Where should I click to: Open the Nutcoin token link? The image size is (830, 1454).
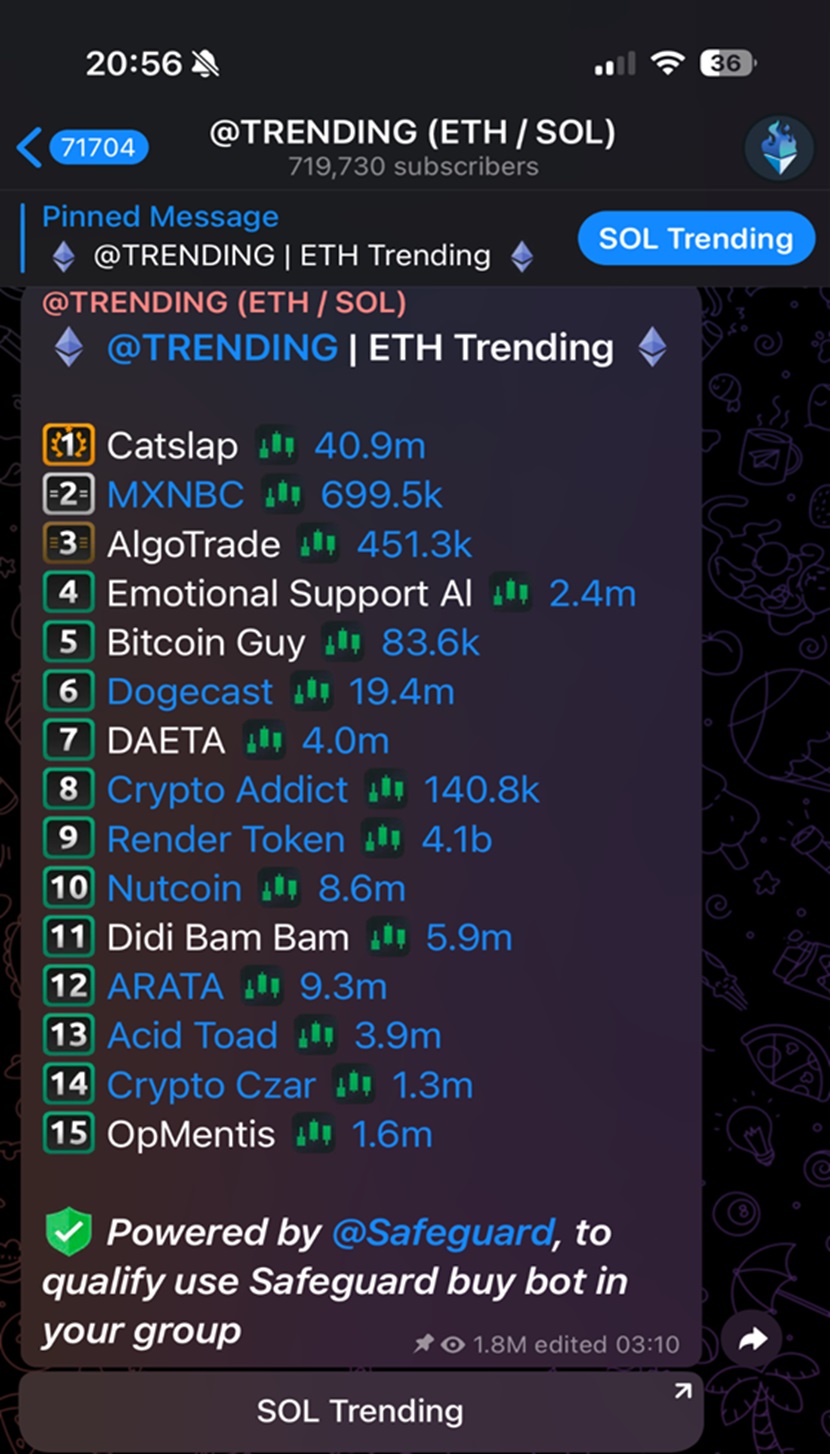point(174,888)
